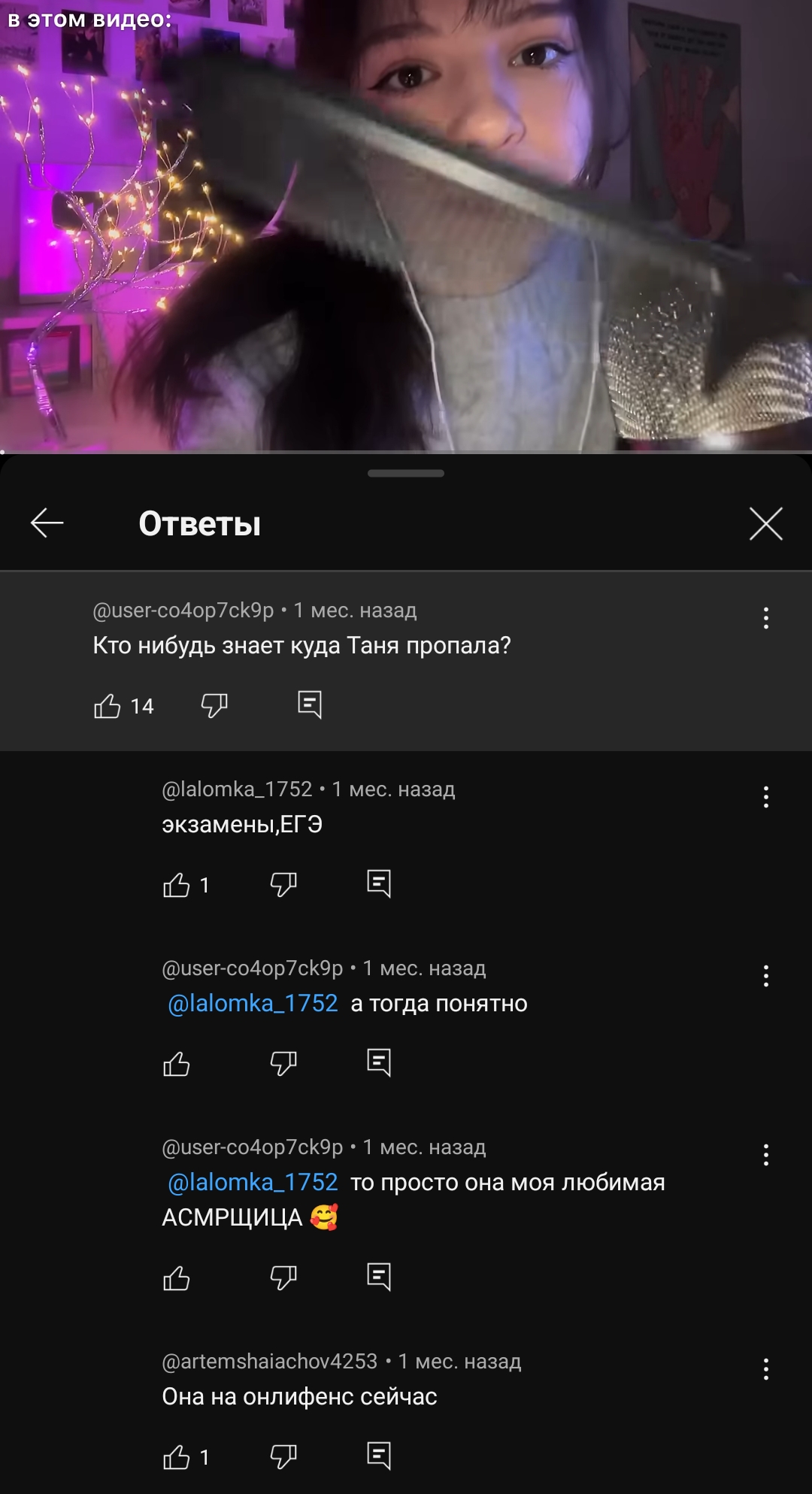Dislike the comment "Кто нибудь знает куда Таня пропала?"

click(x=214, y=705)
